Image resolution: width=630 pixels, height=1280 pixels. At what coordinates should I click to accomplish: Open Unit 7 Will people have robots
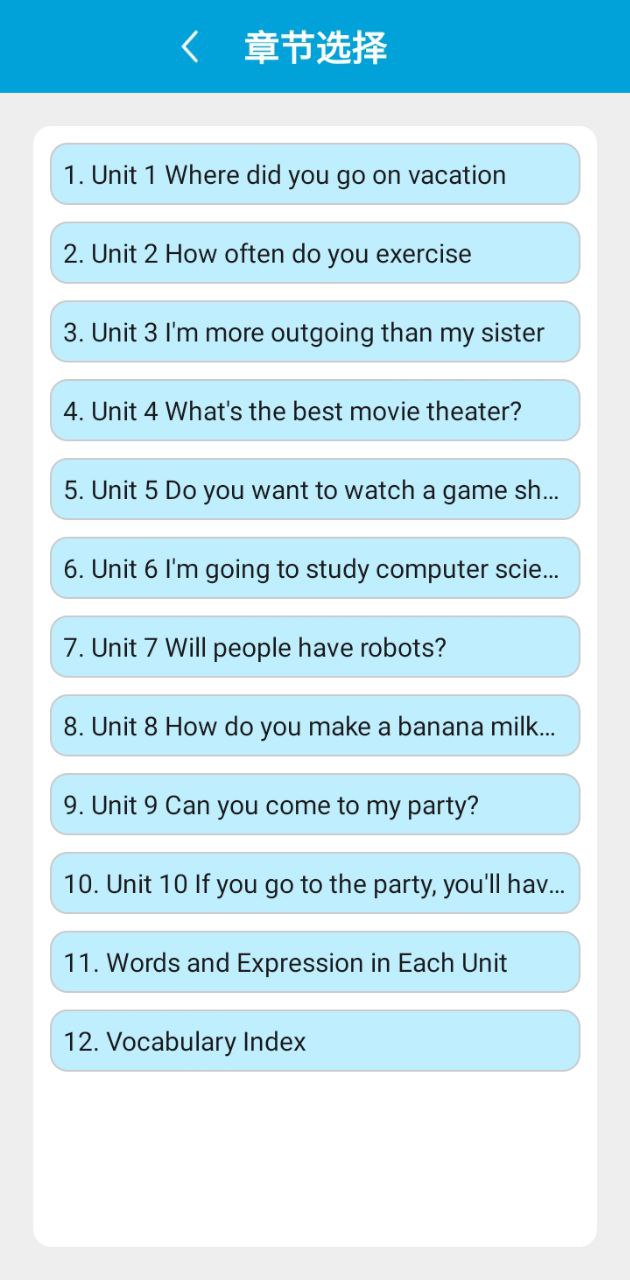tap(315, 647)
